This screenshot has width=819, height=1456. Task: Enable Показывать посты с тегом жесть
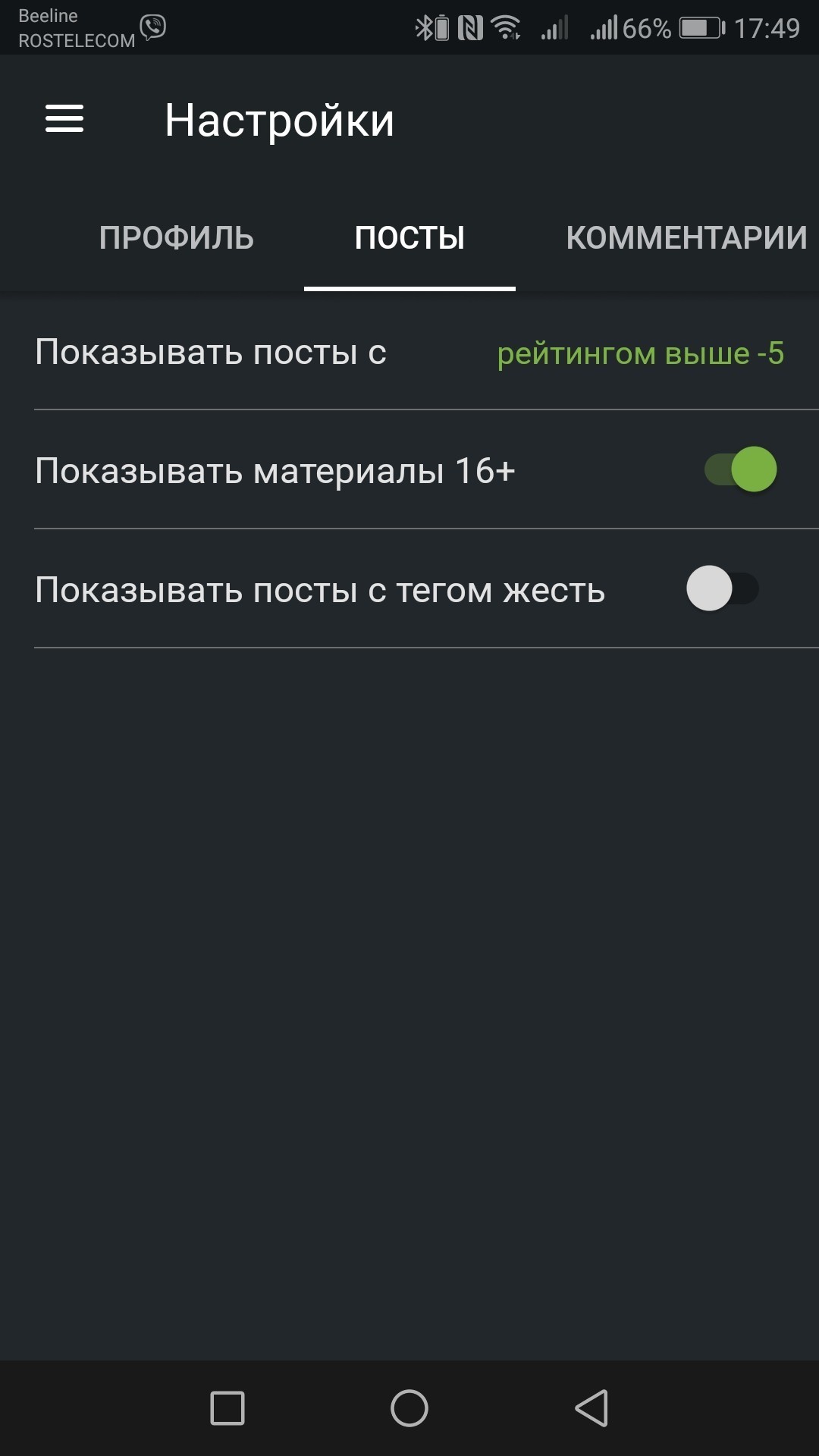(722, 588)
